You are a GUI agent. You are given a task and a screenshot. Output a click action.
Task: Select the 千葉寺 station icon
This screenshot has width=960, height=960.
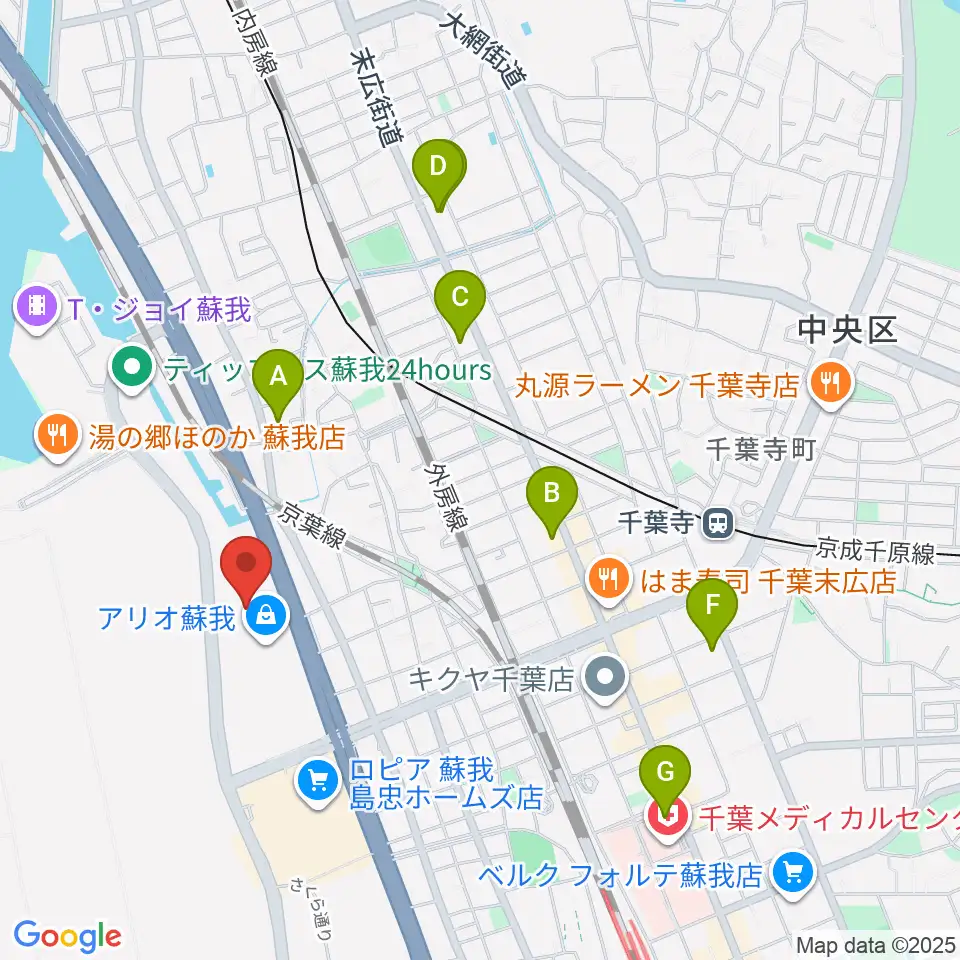pos(719,524)
